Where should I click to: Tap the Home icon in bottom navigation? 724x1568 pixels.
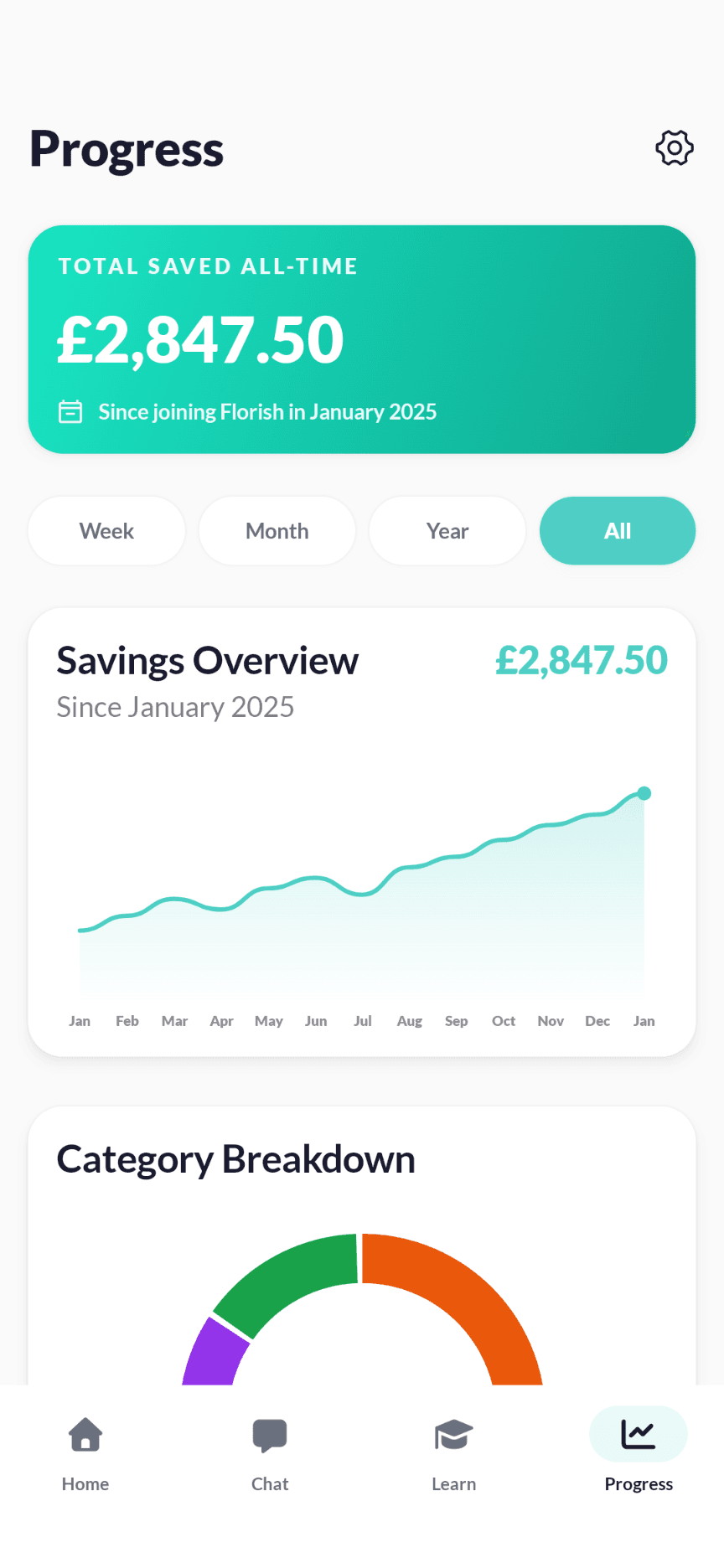(x=85, y=1435)
